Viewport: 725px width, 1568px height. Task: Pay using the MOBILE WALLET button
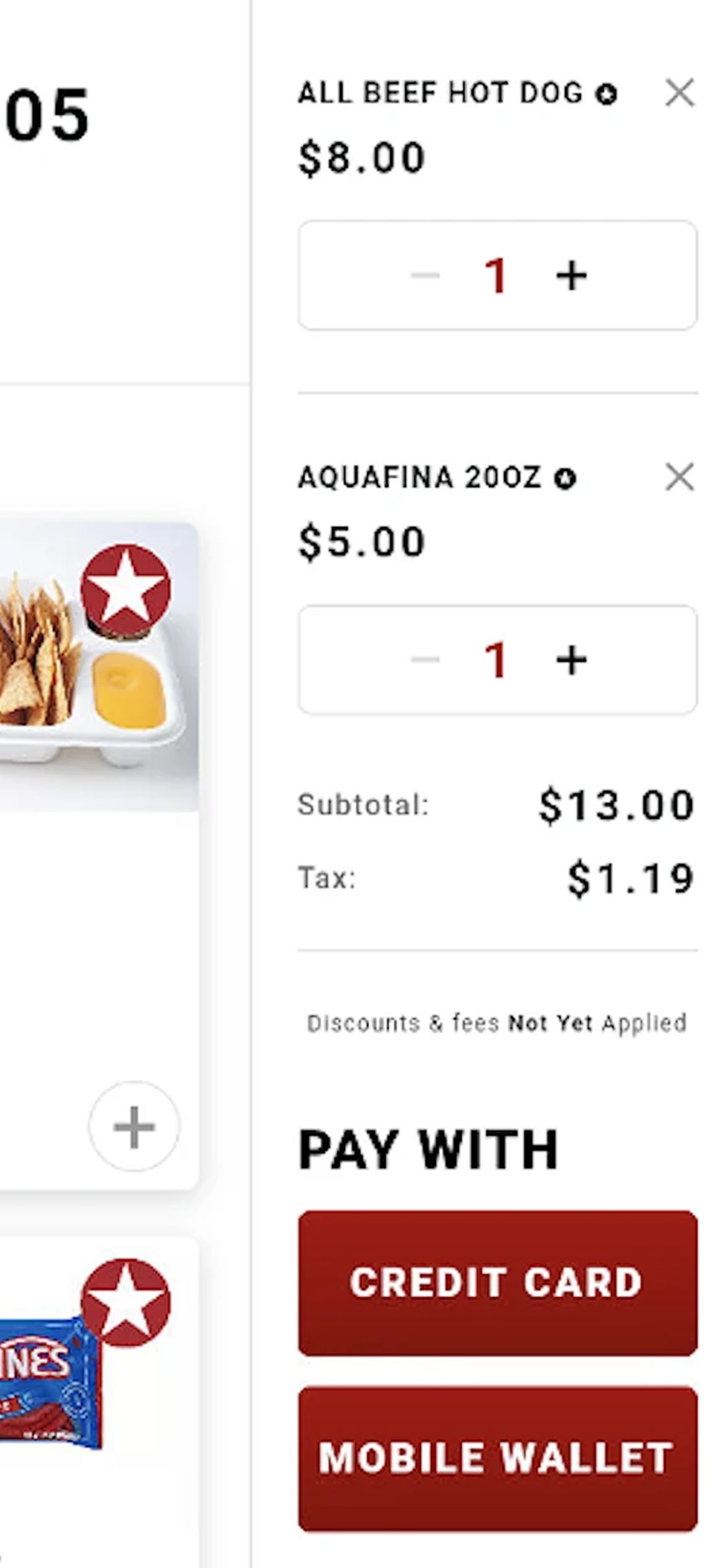pyautogui.click(x=495, y=1457)
